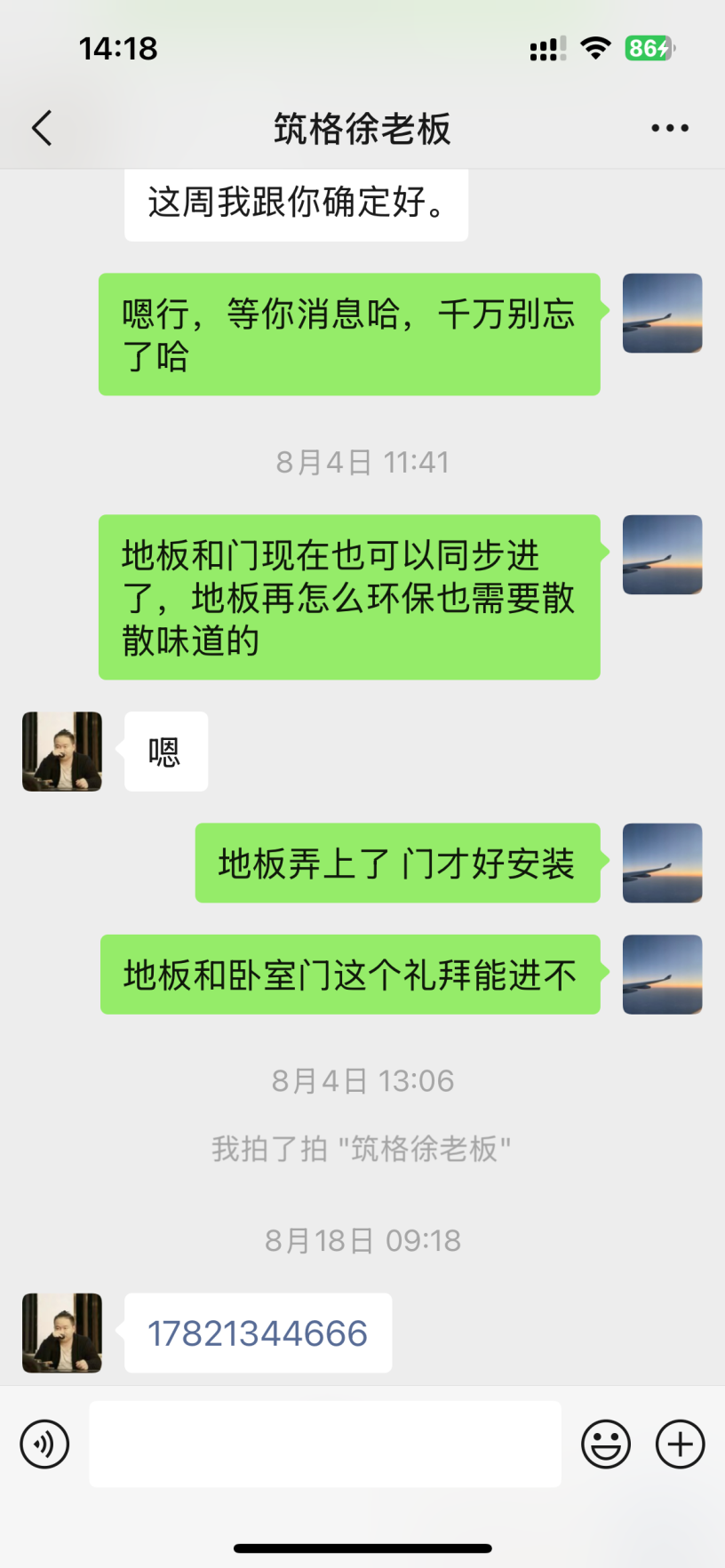Open the emoji sticker panel
This screenshot has height=1568, width=725.
pyautogui.click(x=606, y=1444)
